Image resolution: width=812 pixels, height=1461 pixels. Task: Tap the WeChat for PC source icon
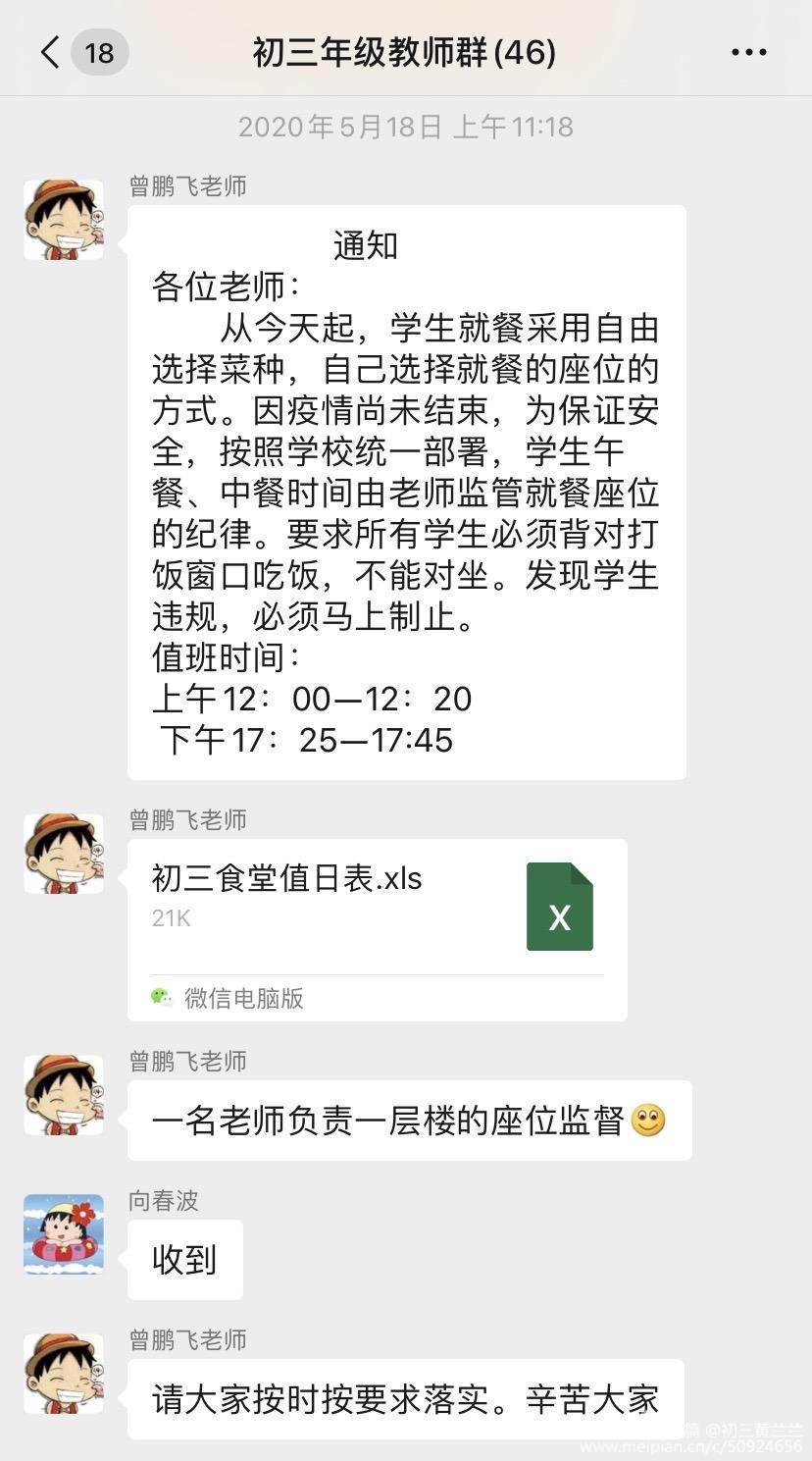click(163, 999)
